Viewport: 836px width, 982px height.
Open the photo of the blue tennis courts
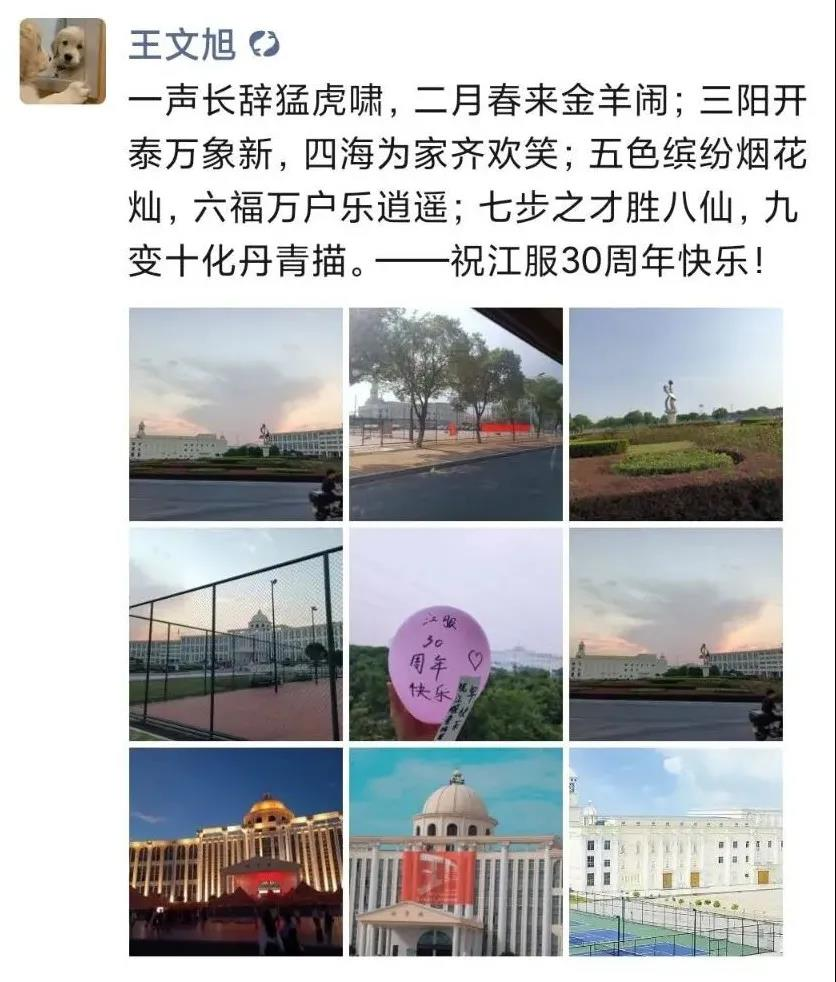[675, 852]
